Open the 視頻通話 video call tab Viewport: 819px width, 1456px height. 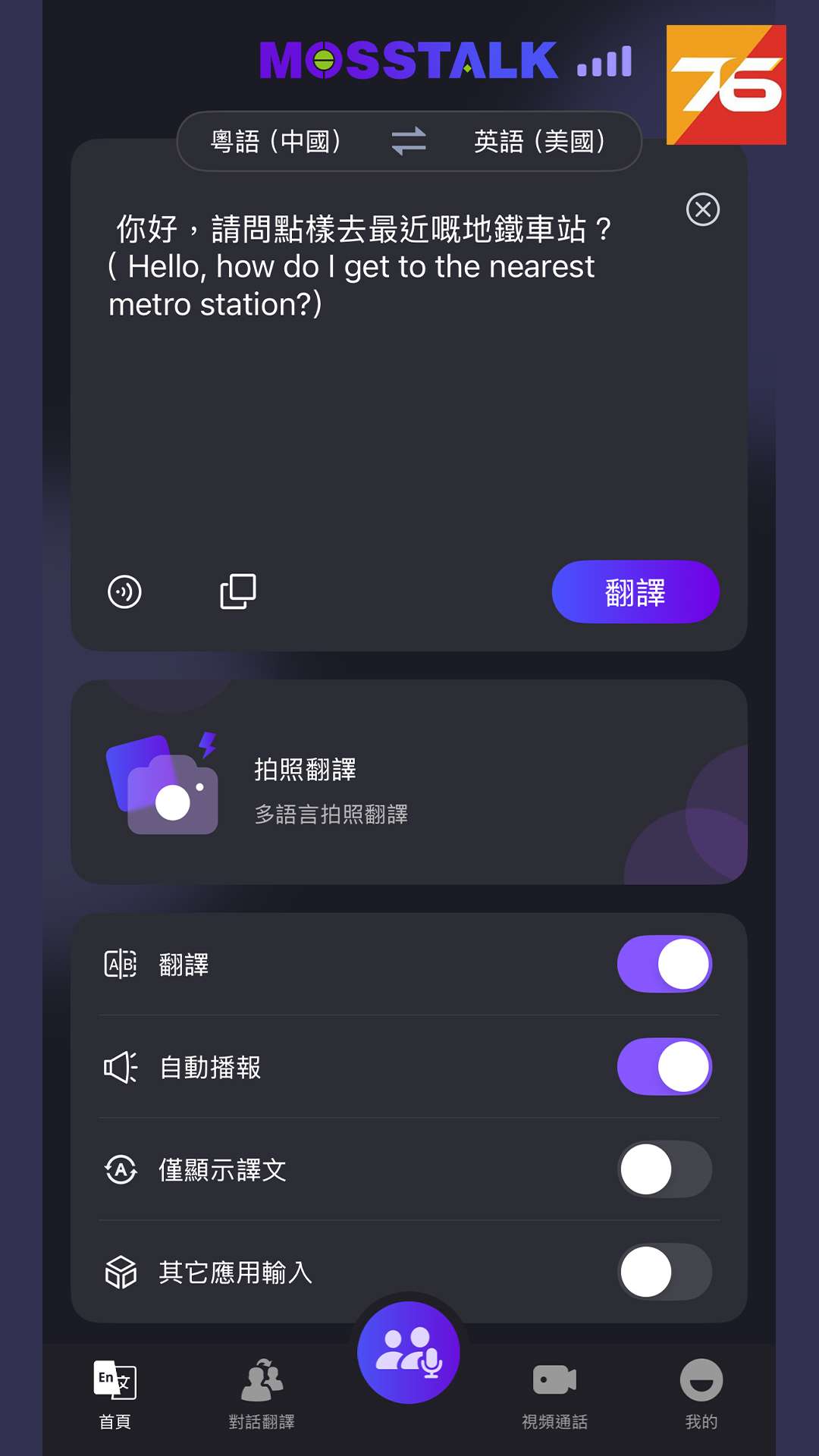554,1394
